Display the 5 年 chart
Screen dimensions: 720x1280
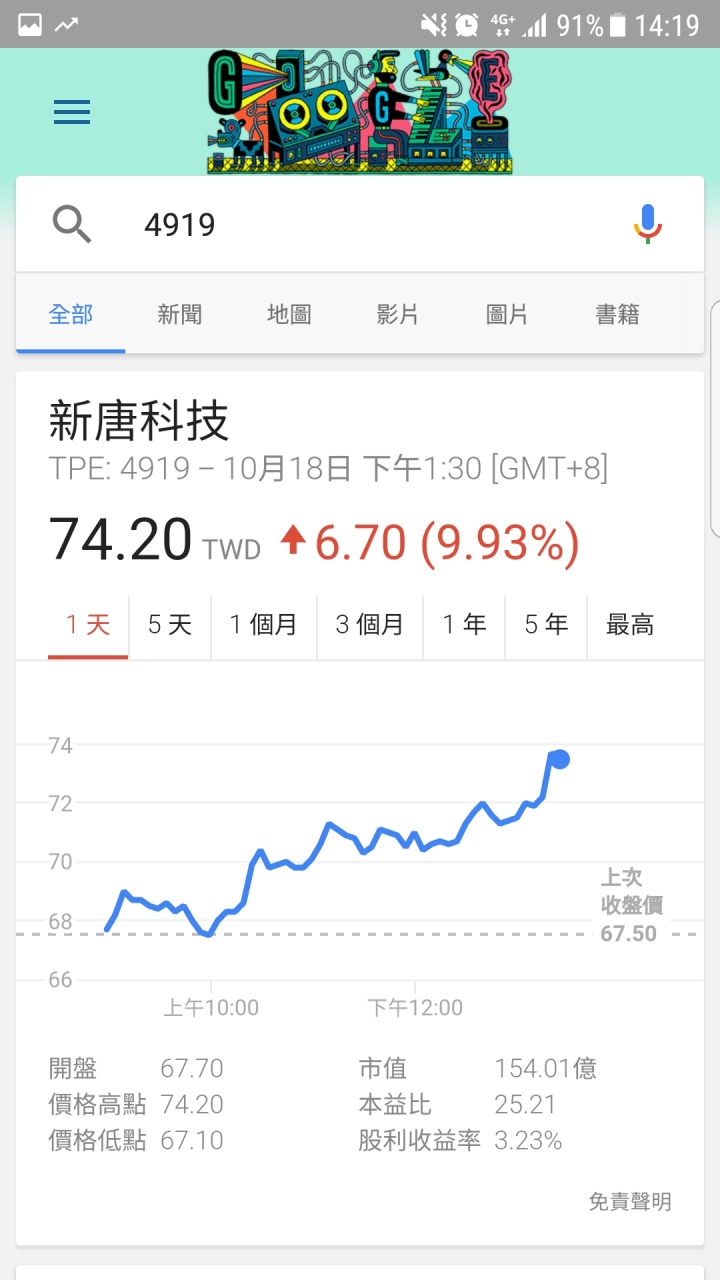pos(547,626)
